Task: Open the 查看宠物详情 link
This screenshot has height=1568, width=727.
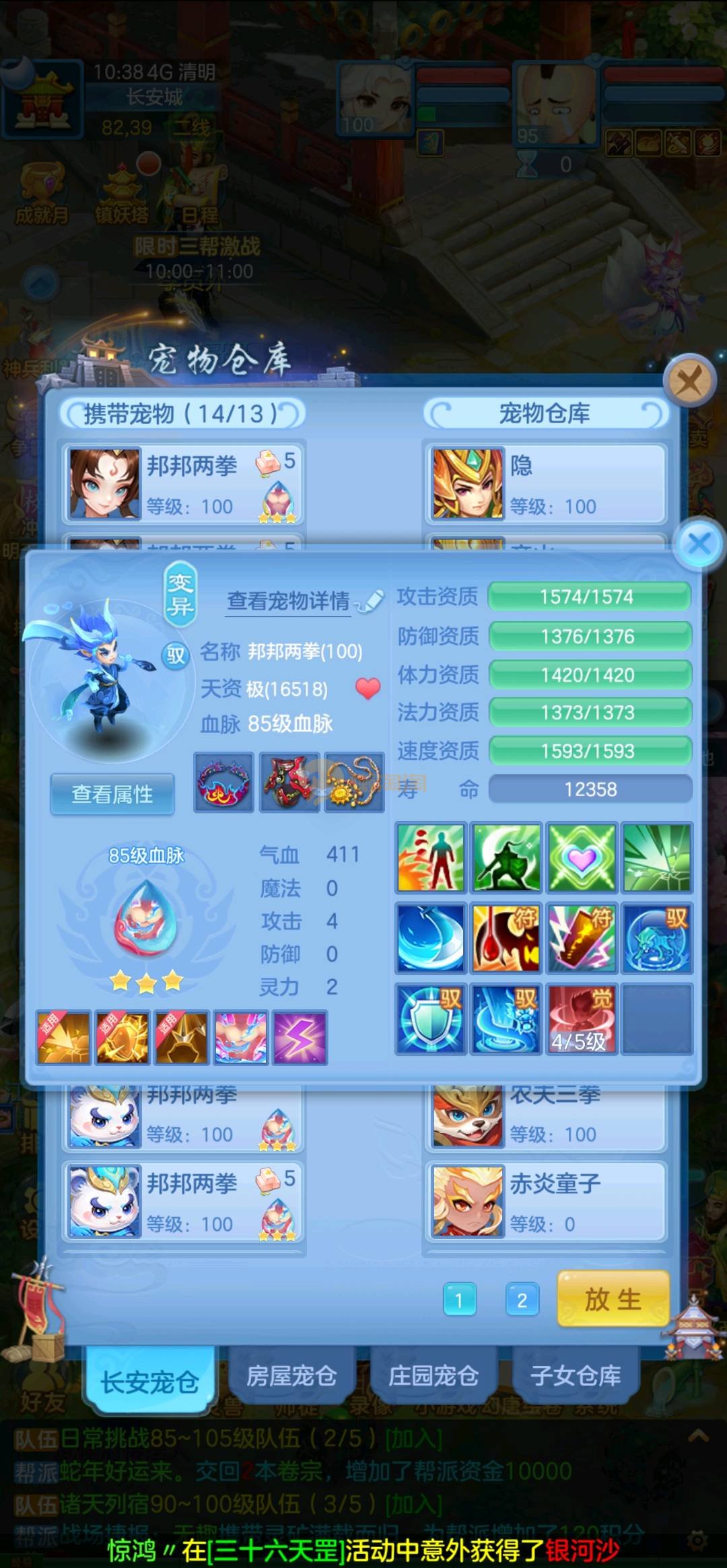Action: pos(289,600)
